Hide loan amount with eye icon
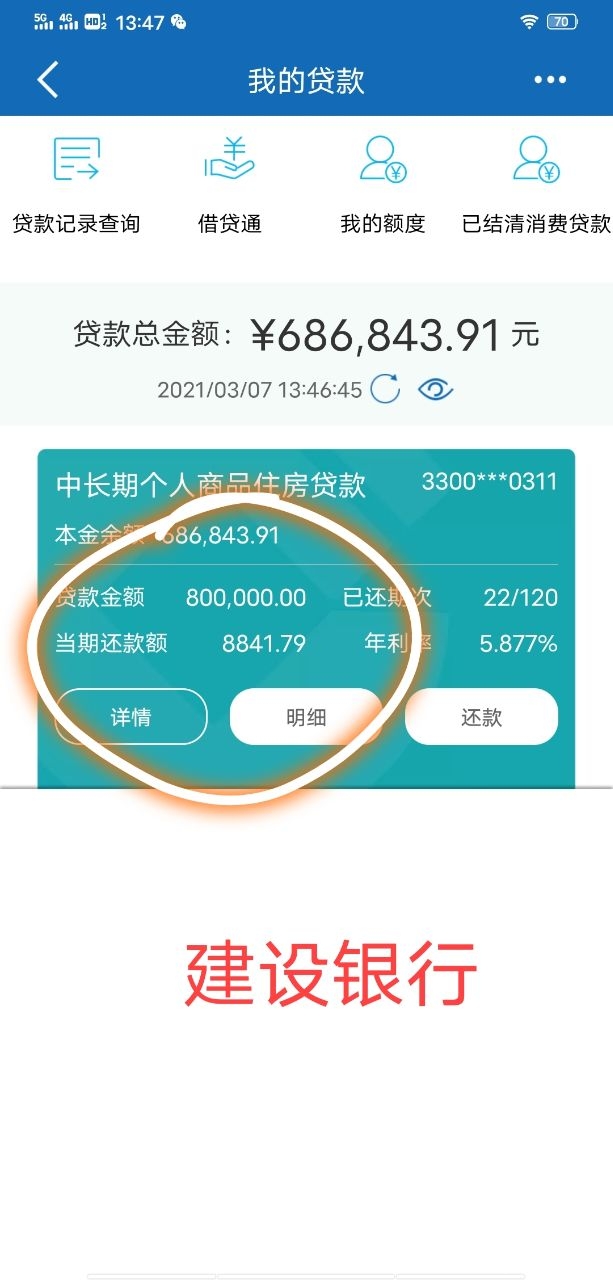 [x=435, y=389]
